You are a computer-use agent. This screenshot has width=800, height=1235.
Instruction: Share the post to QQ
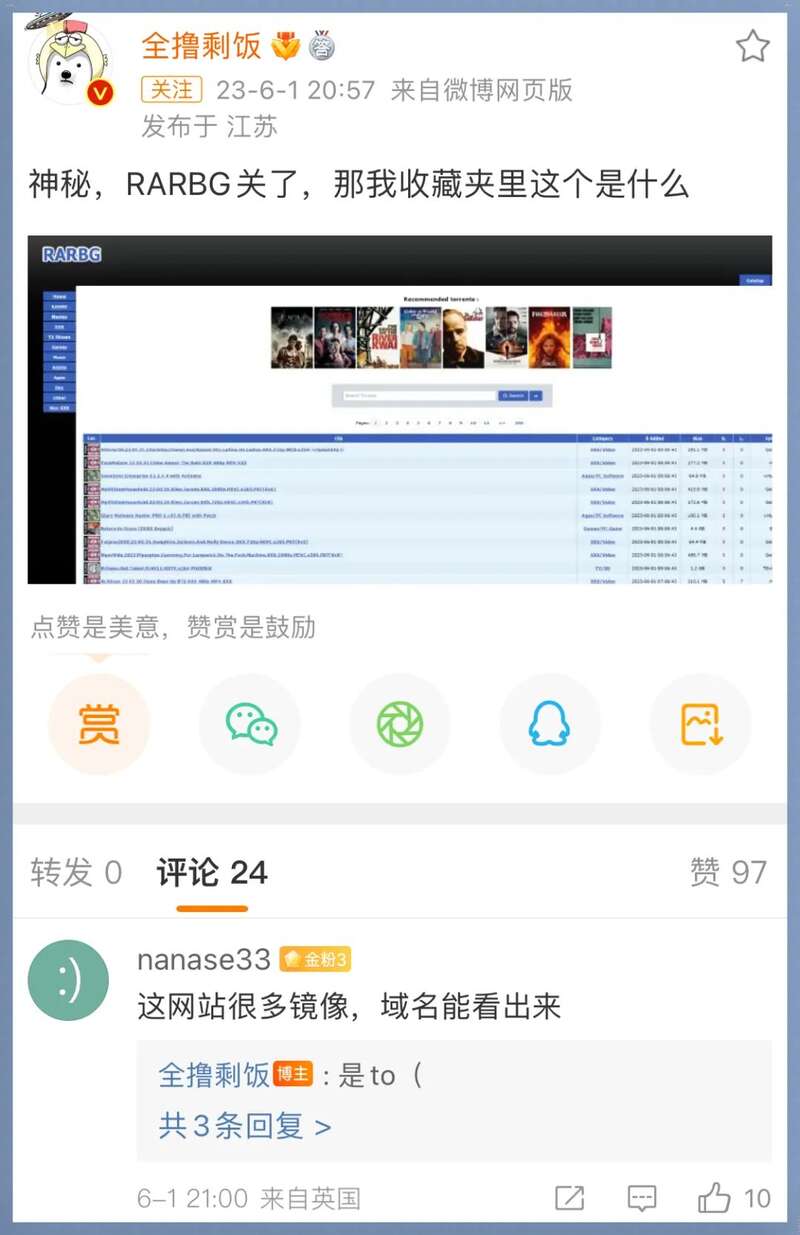pyautogui.click(x=550, y=723)
